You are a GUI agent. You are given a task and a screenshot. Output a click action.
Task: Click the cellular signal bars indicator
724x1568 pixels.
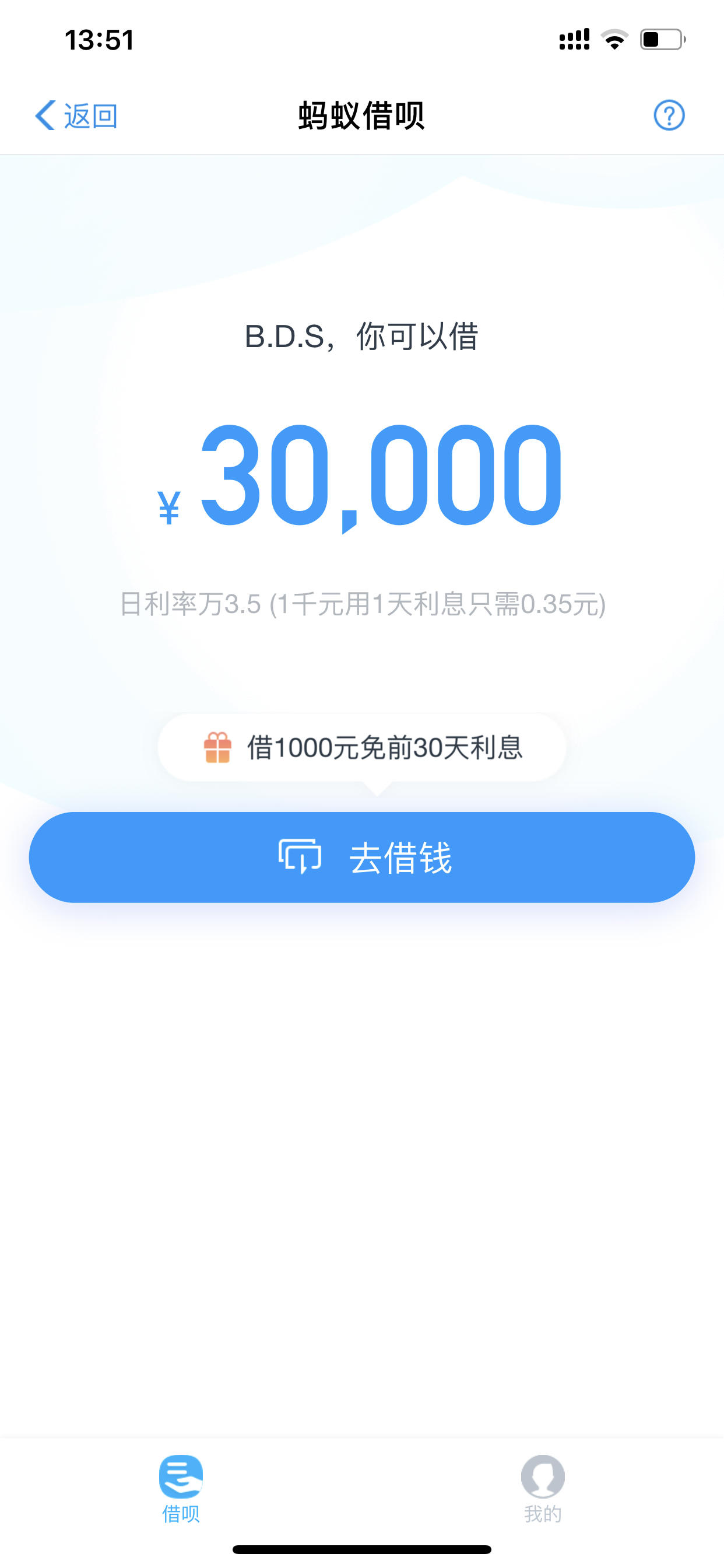tap(574, 38)
